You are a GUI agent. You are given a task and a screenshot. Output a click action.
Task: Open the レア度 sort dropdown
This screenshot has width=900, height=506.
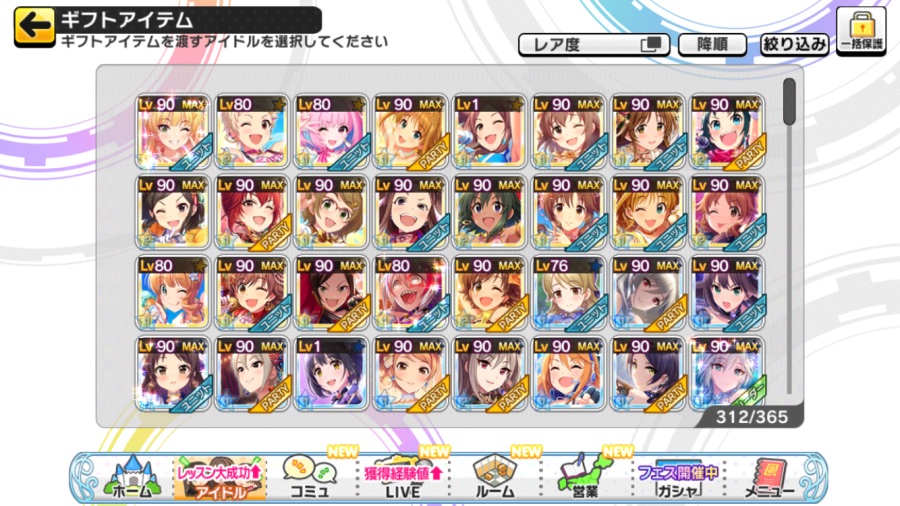(594, 44)
